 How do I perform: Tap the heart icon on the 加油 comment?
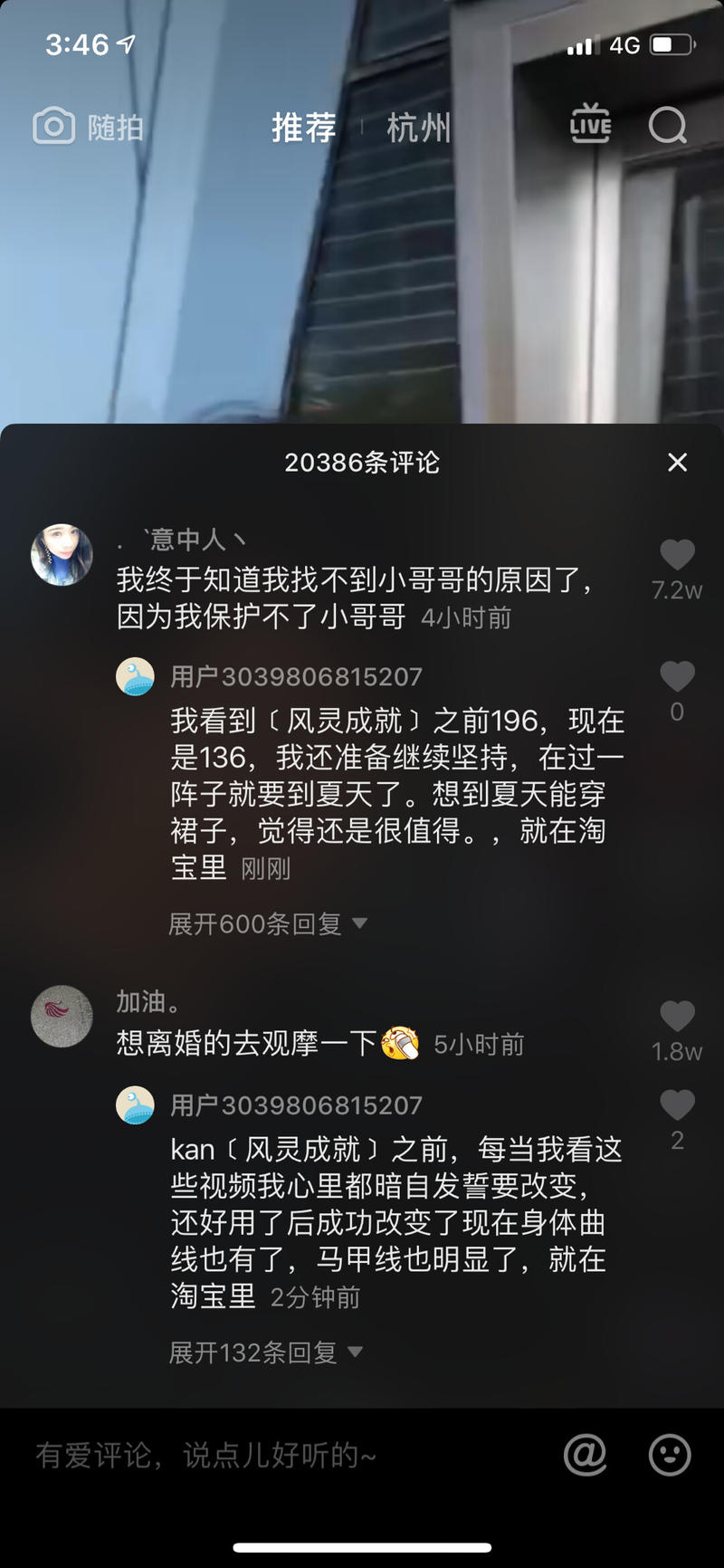[x=677, y=1015]
